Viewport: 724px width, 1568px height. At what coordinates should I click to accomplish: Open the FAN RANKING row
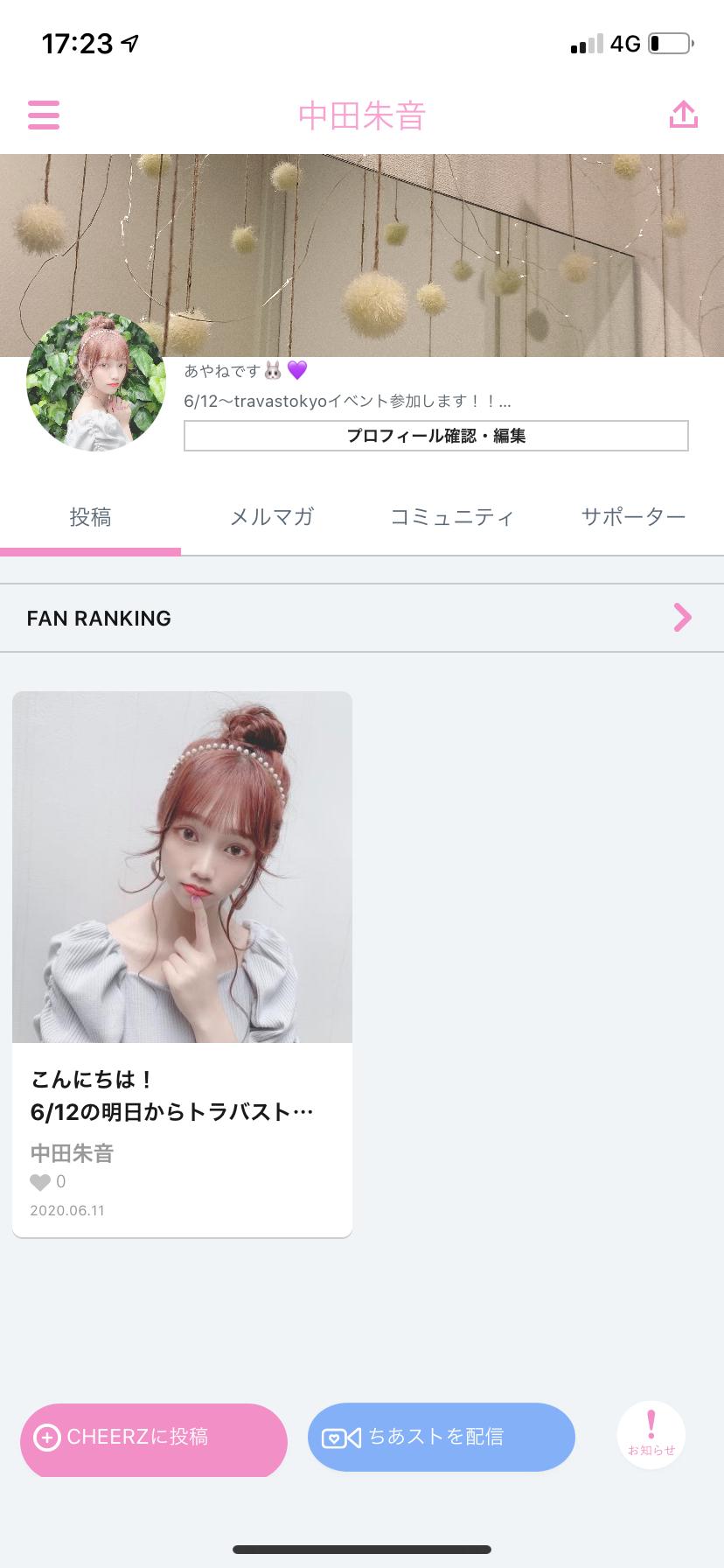tap(362, 618)
